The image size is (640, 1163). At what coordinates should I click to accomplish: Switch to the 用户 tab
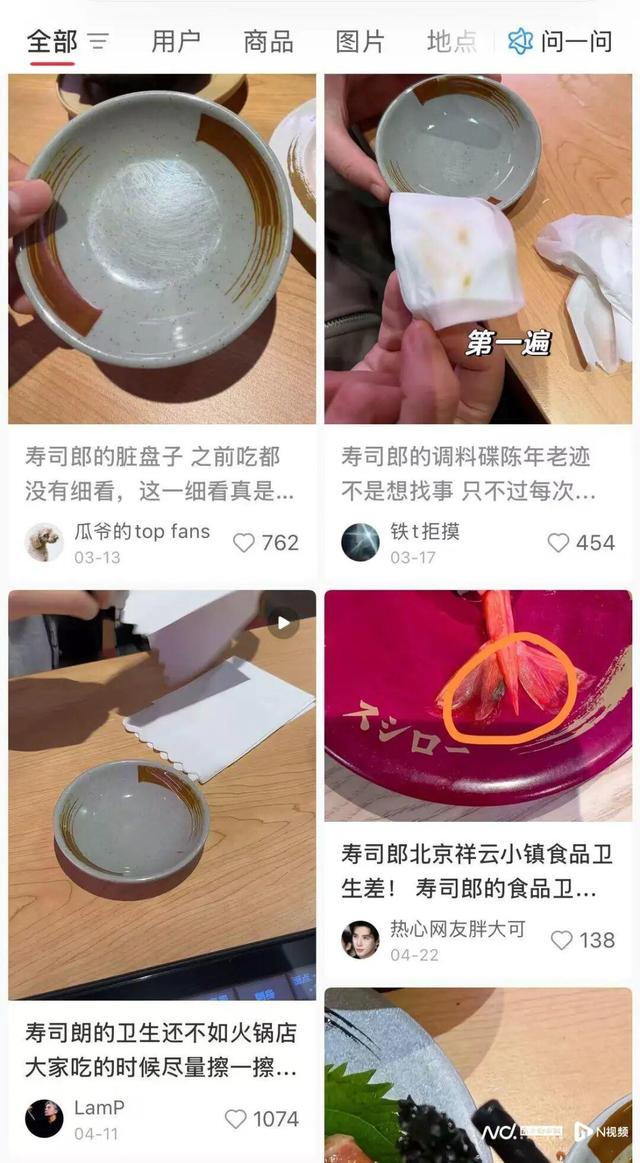(176, 42)
